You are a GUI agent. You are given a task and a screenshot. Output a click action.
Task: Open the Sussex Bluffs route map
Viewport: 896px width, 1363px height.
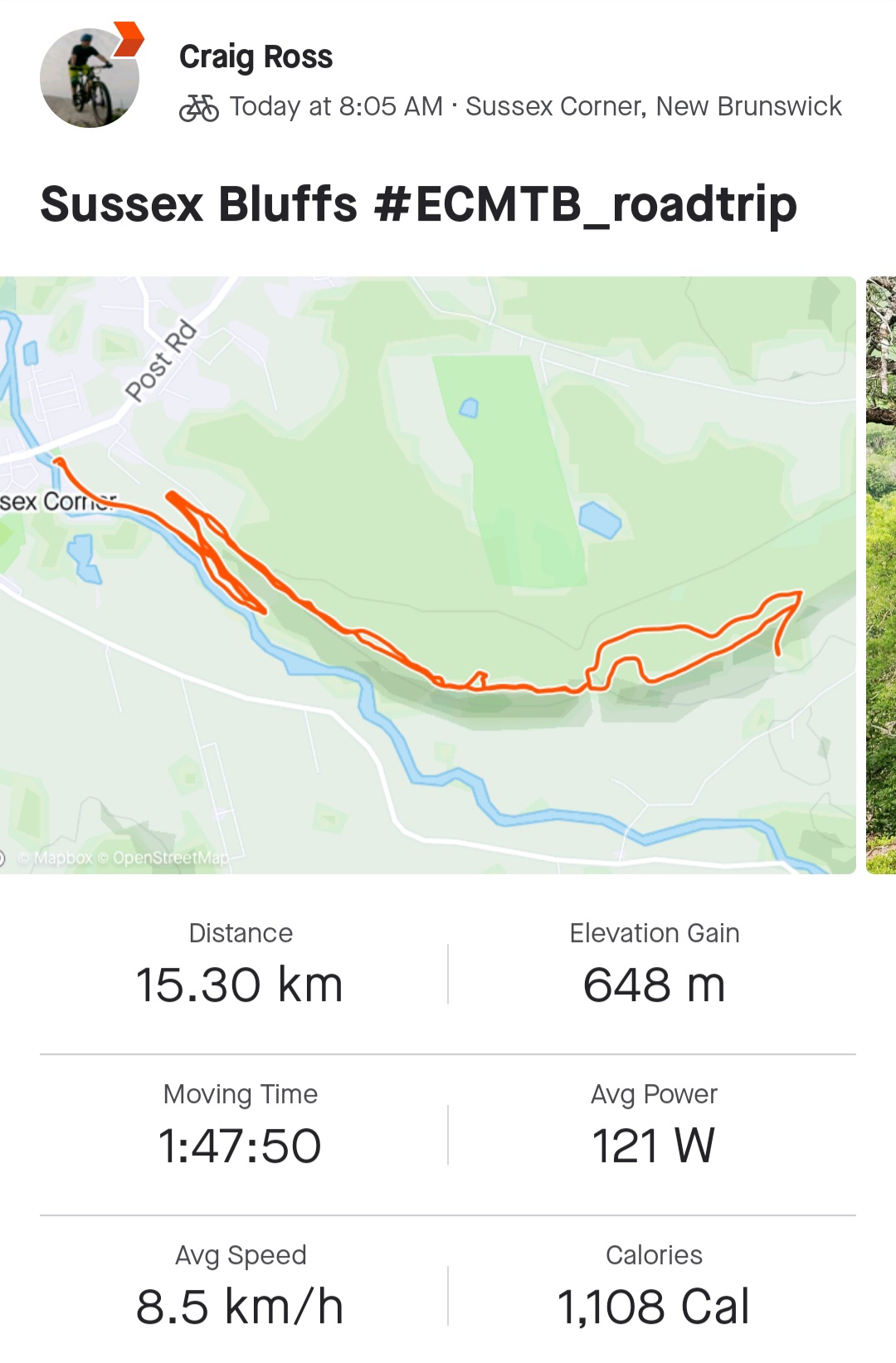[427, 574]
